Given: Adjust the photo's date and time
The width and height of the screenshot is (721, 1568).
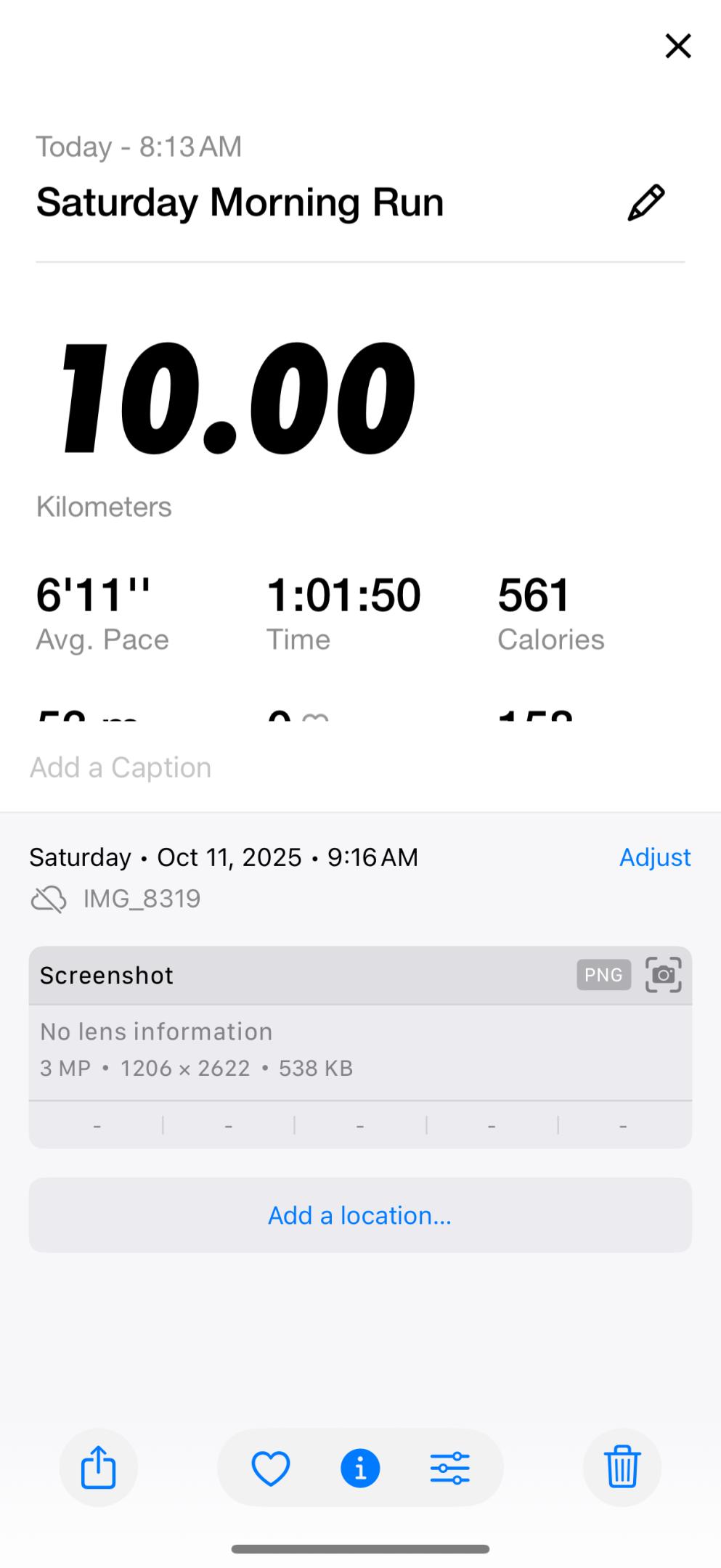Looking at the screenshot, I should click(654, 857).
